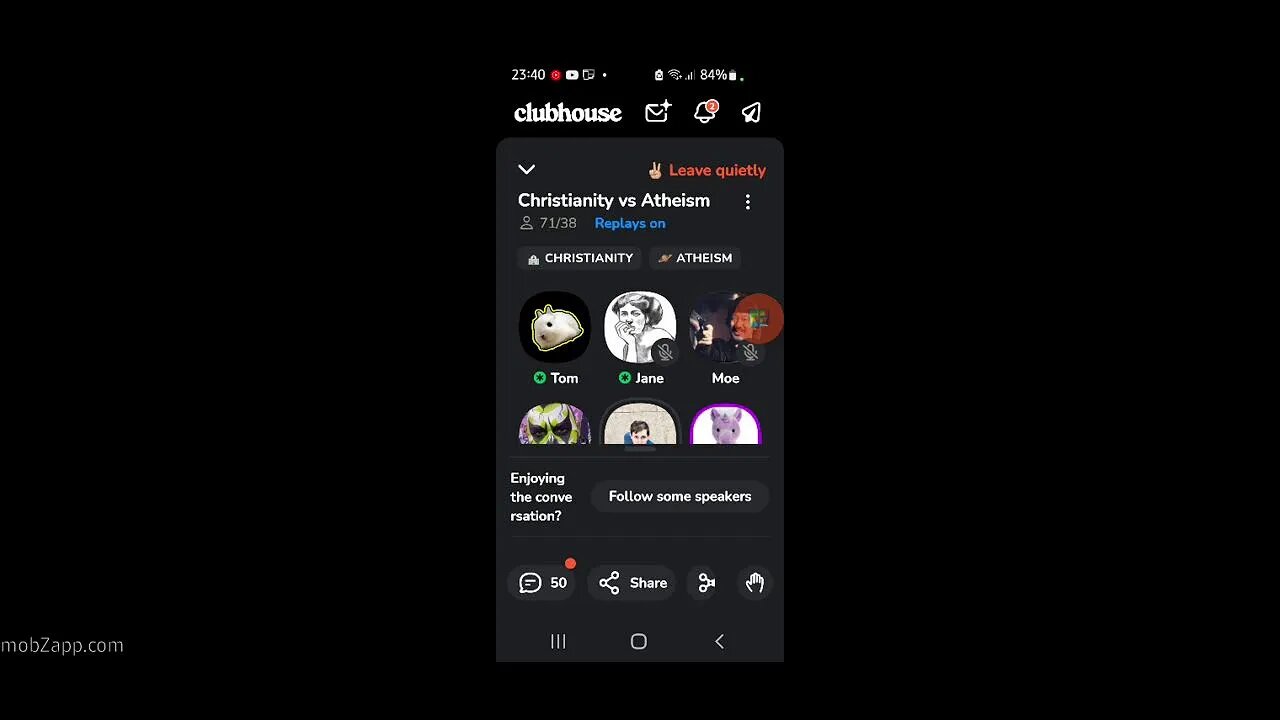Open the room's three-dot overflow menu
Screen dimensions: 1280x720
coord(747,202)
